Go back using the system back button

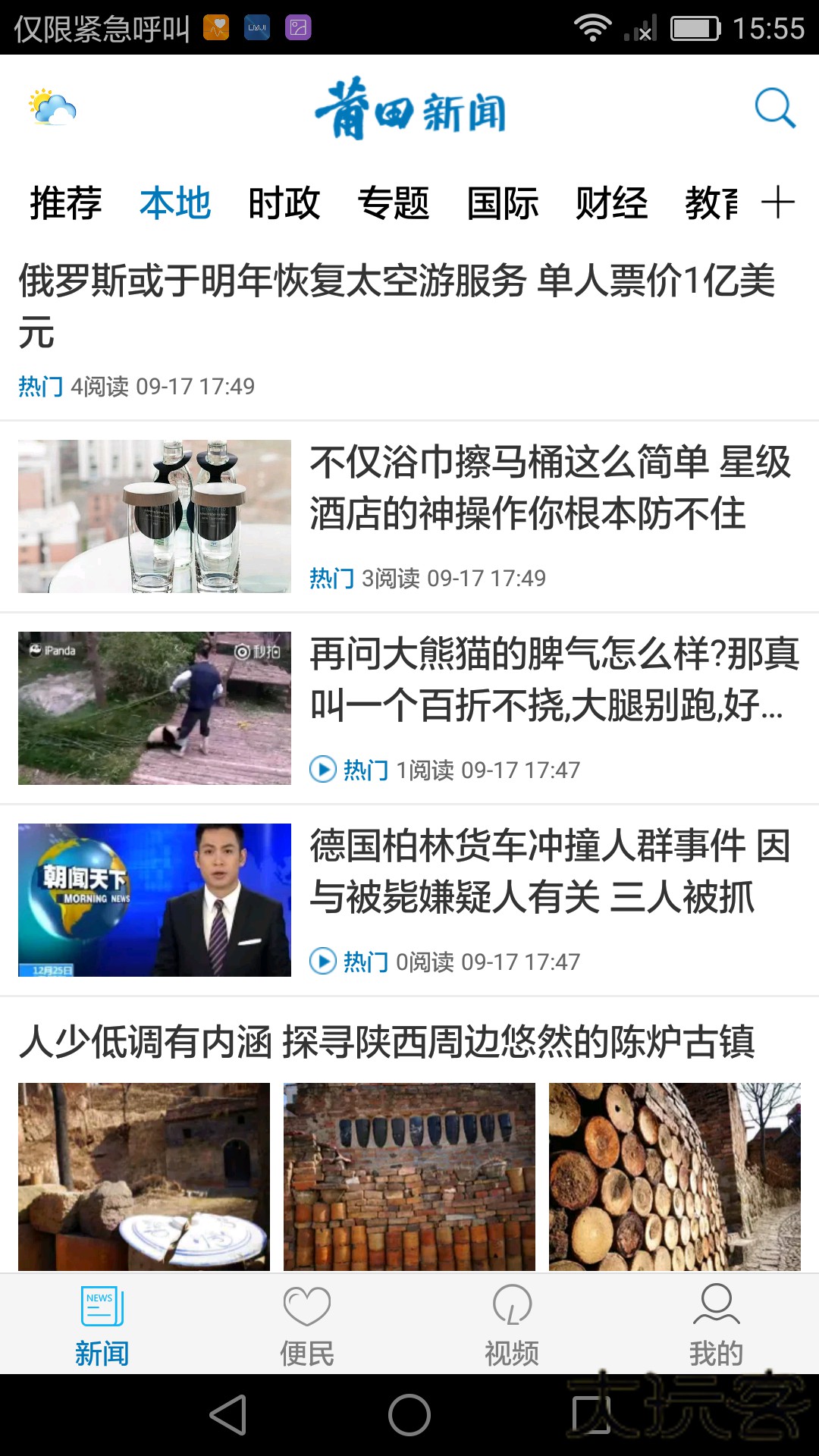[228, 1415]
